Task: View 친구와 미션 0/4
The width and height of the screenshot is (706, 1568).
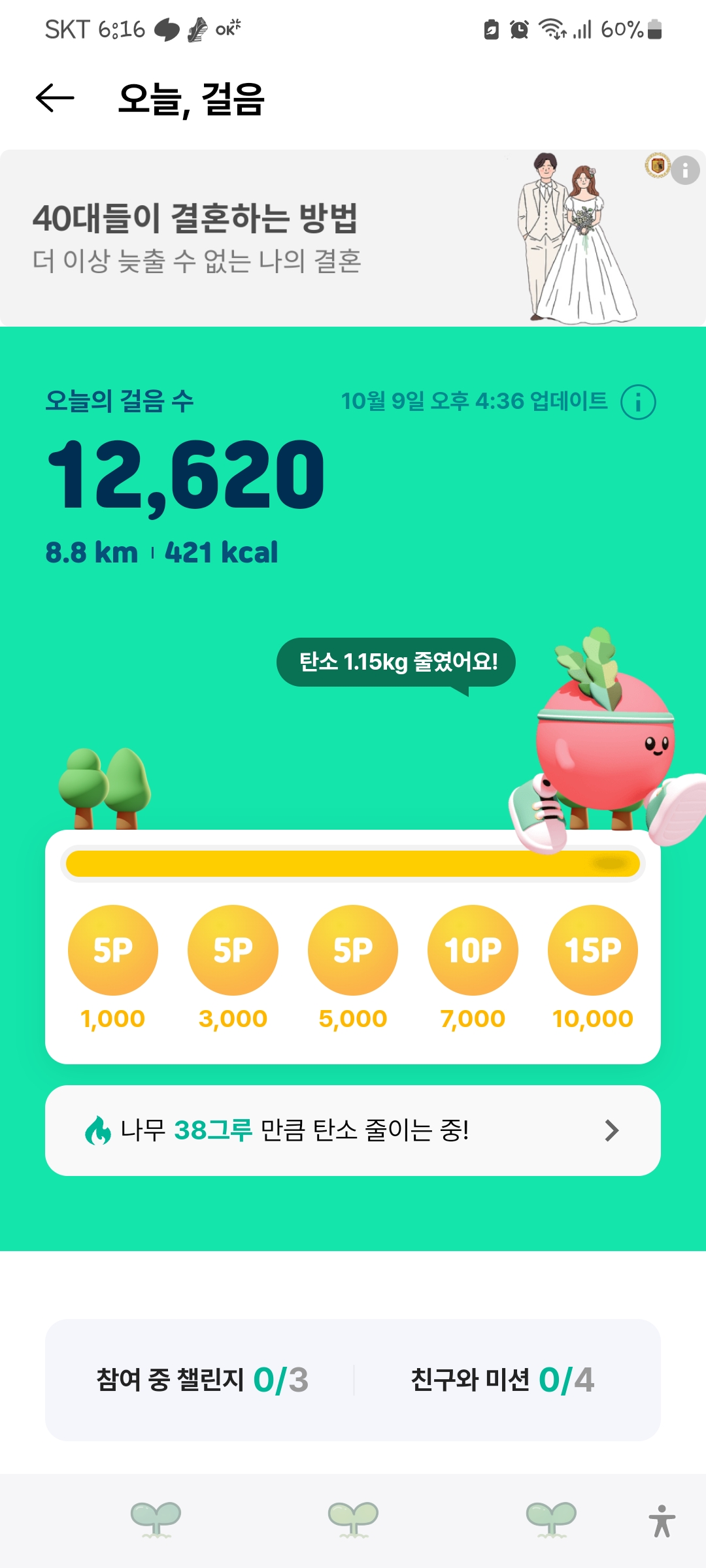Action: pos(502,1380)
